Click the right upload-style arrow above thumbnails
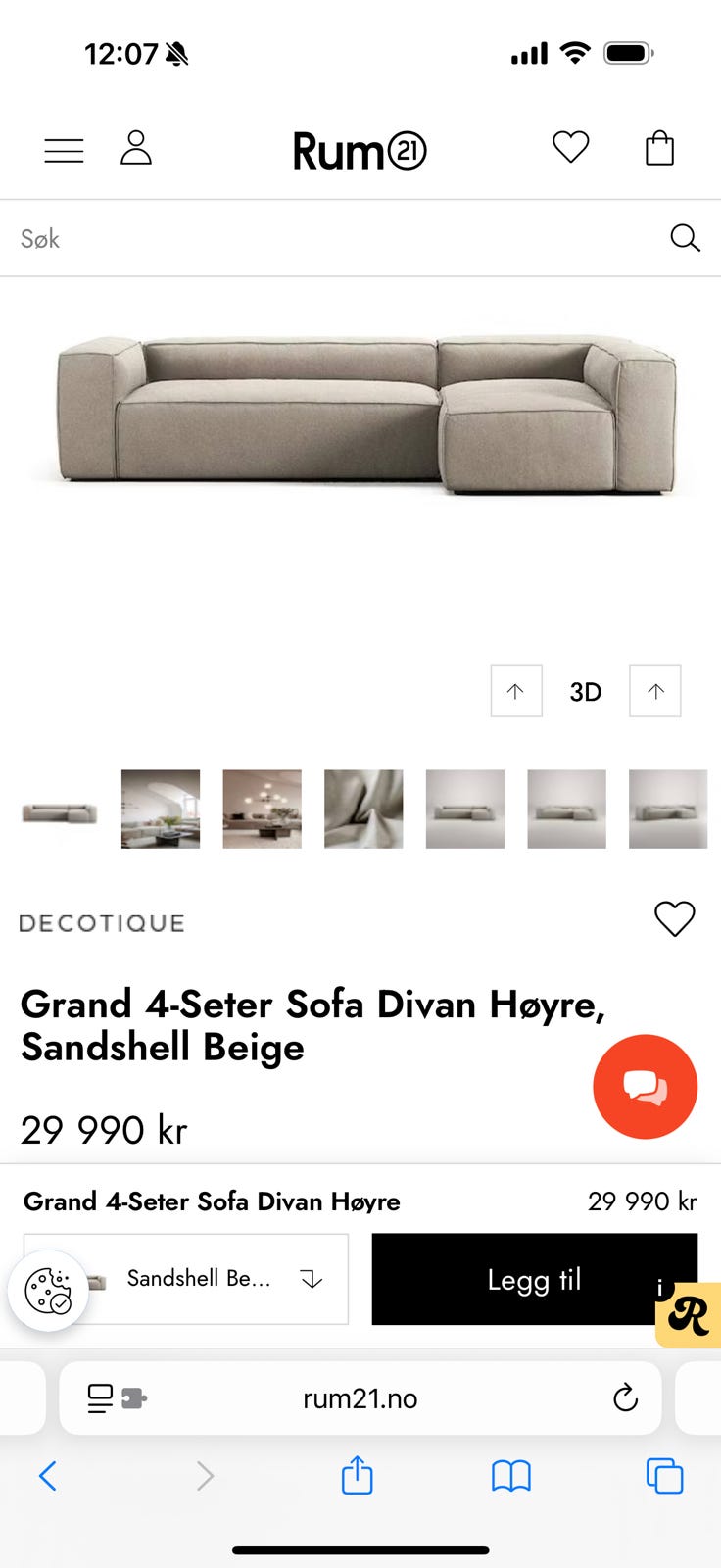 point(653,691)
